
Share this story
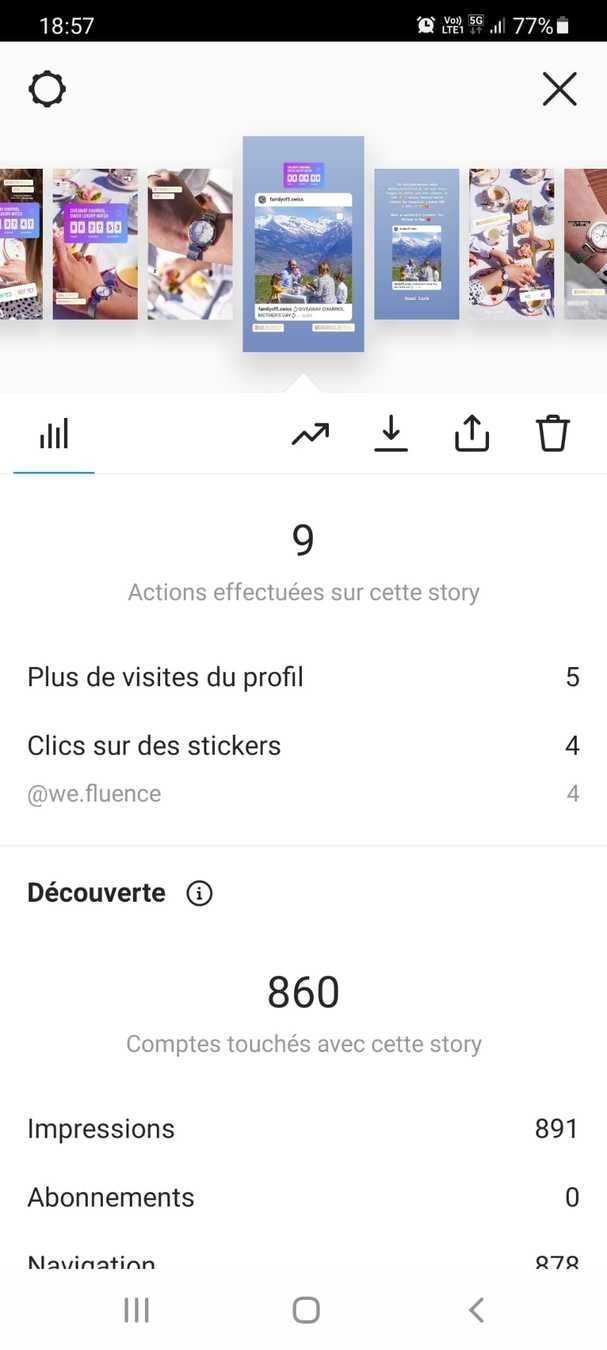pyautogui.click(x=472, y=434)
